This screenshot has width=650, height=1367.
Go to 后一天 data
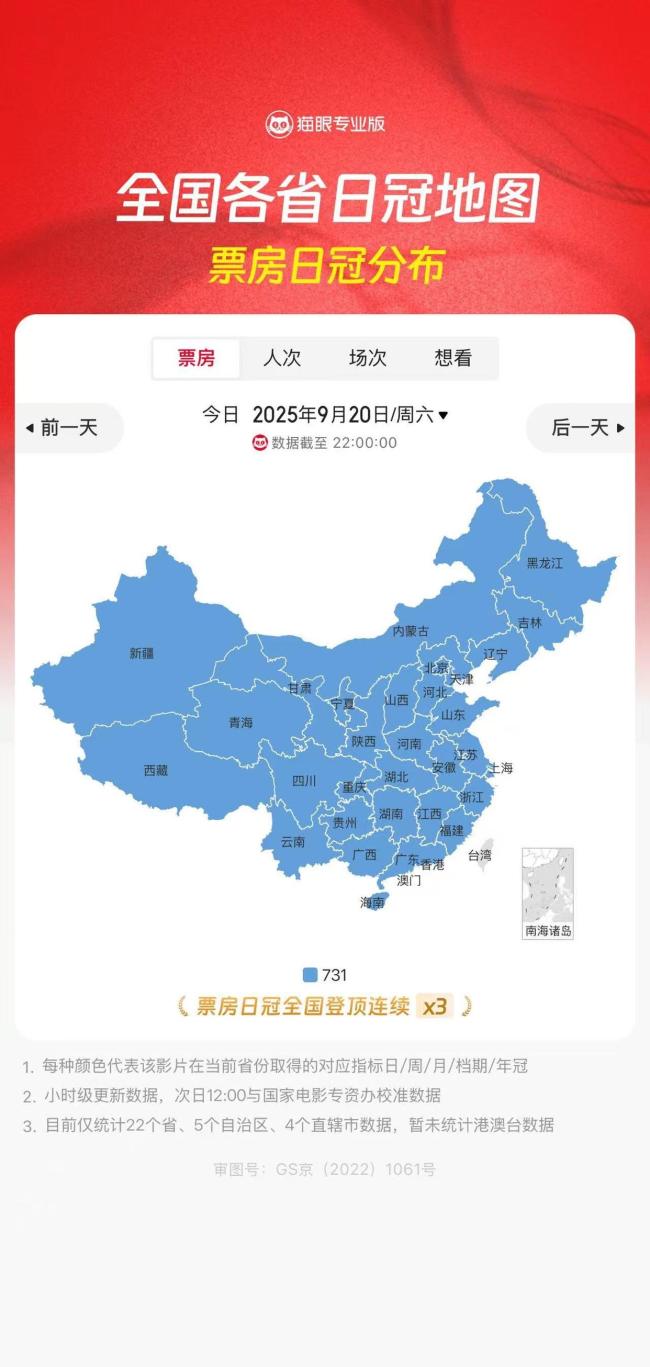(x=586, y=428)
